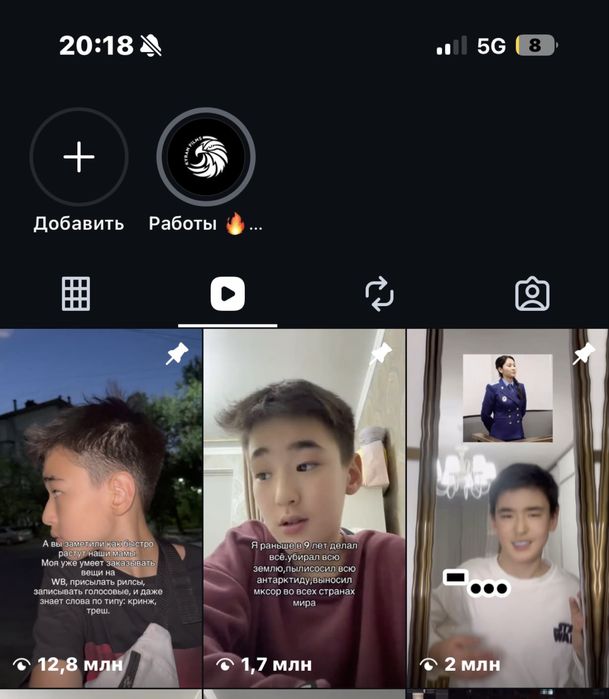Switch to the tagged photos tab
The height and width of the screenshot is (699, 609).
(532, 293)
